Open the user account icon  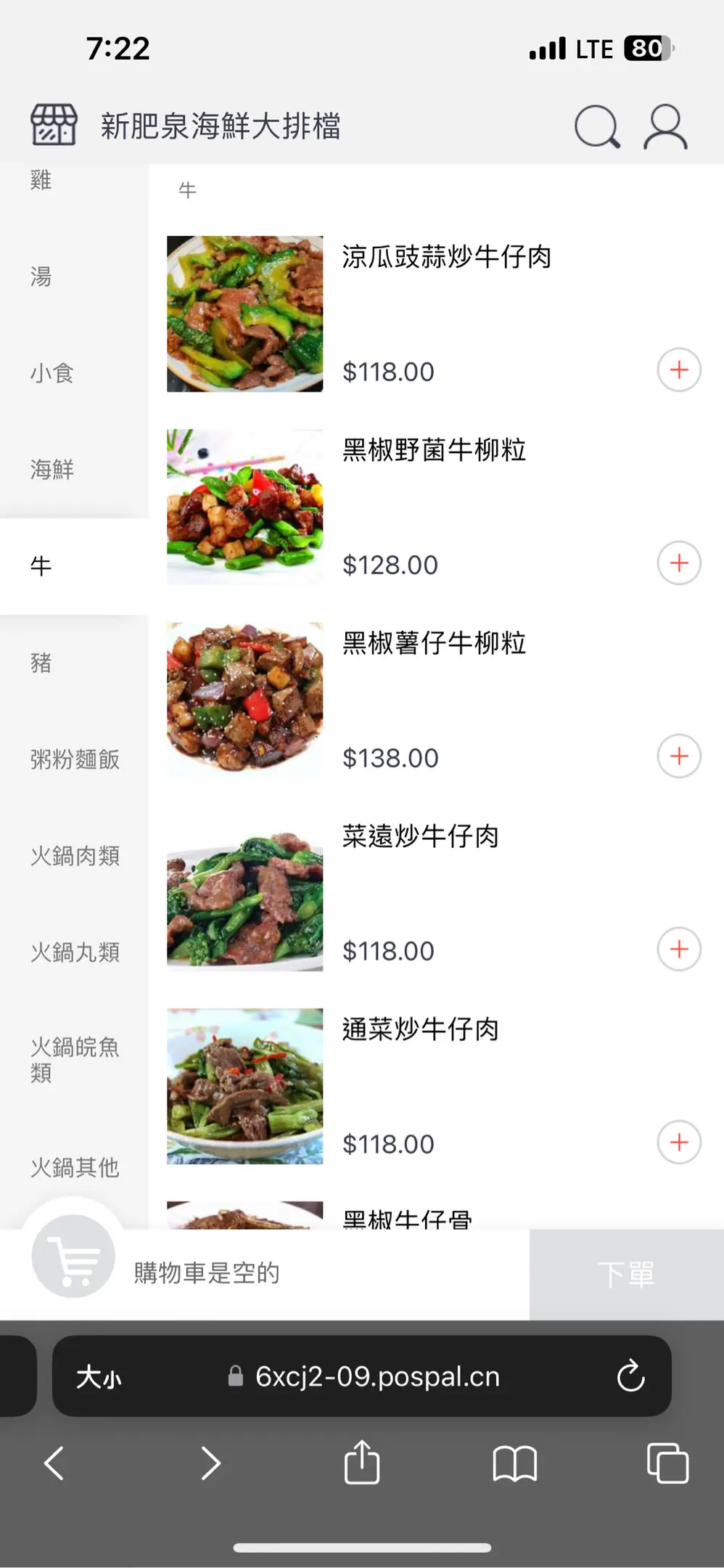pos(665,127)
